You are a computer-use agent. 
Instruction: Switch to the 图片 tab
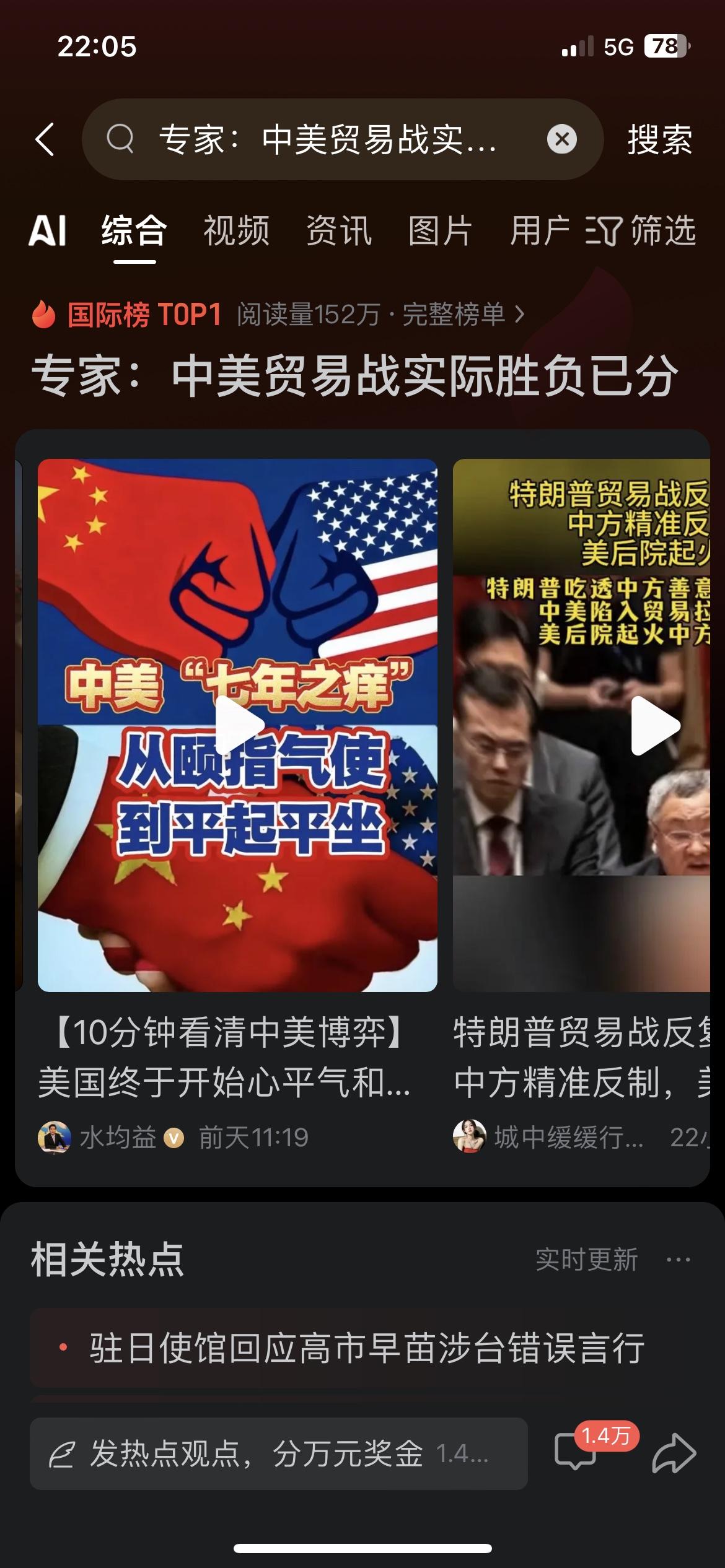tap(439, 232)
